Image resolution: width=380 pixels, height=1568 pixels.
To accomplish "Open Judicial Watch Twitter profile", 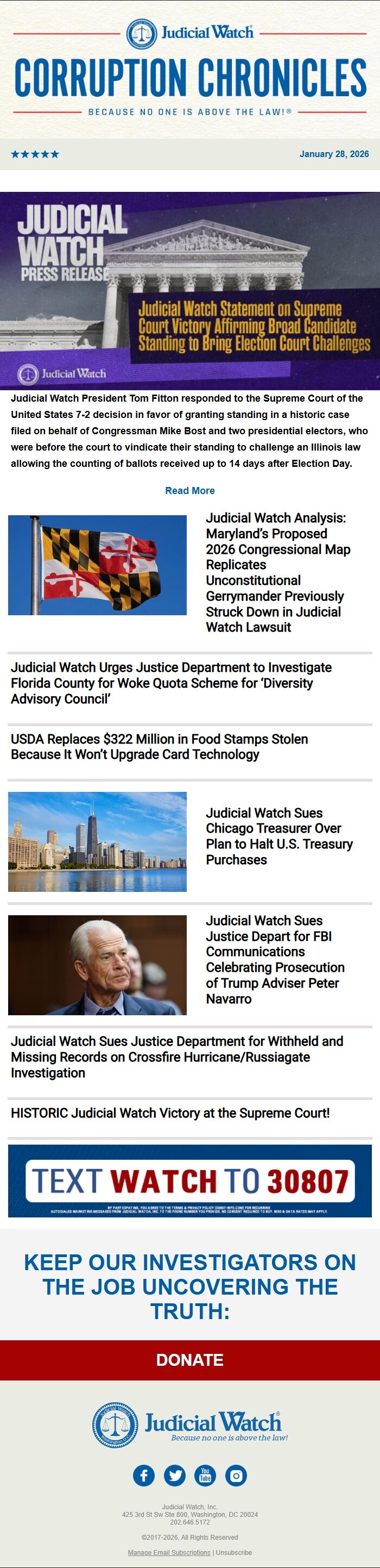I will coord(175,1476).
